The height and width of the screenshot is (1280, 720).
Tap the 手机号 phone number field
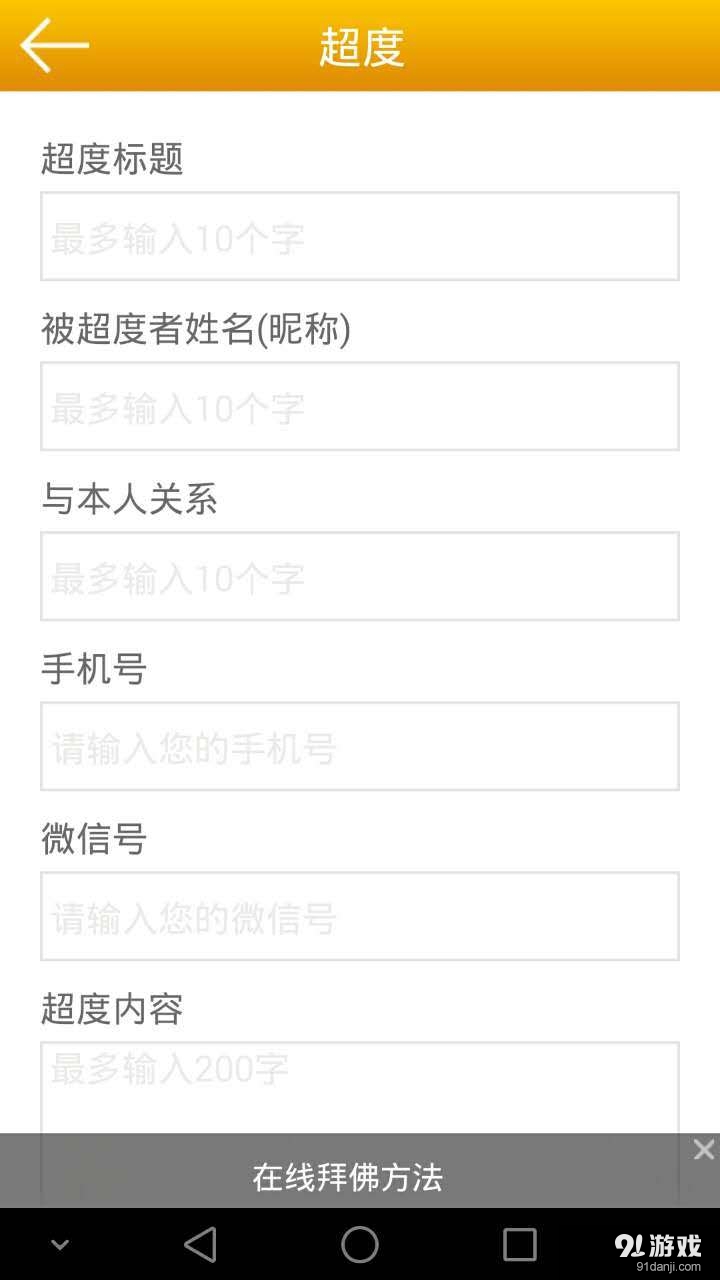[x=359, y=746]
